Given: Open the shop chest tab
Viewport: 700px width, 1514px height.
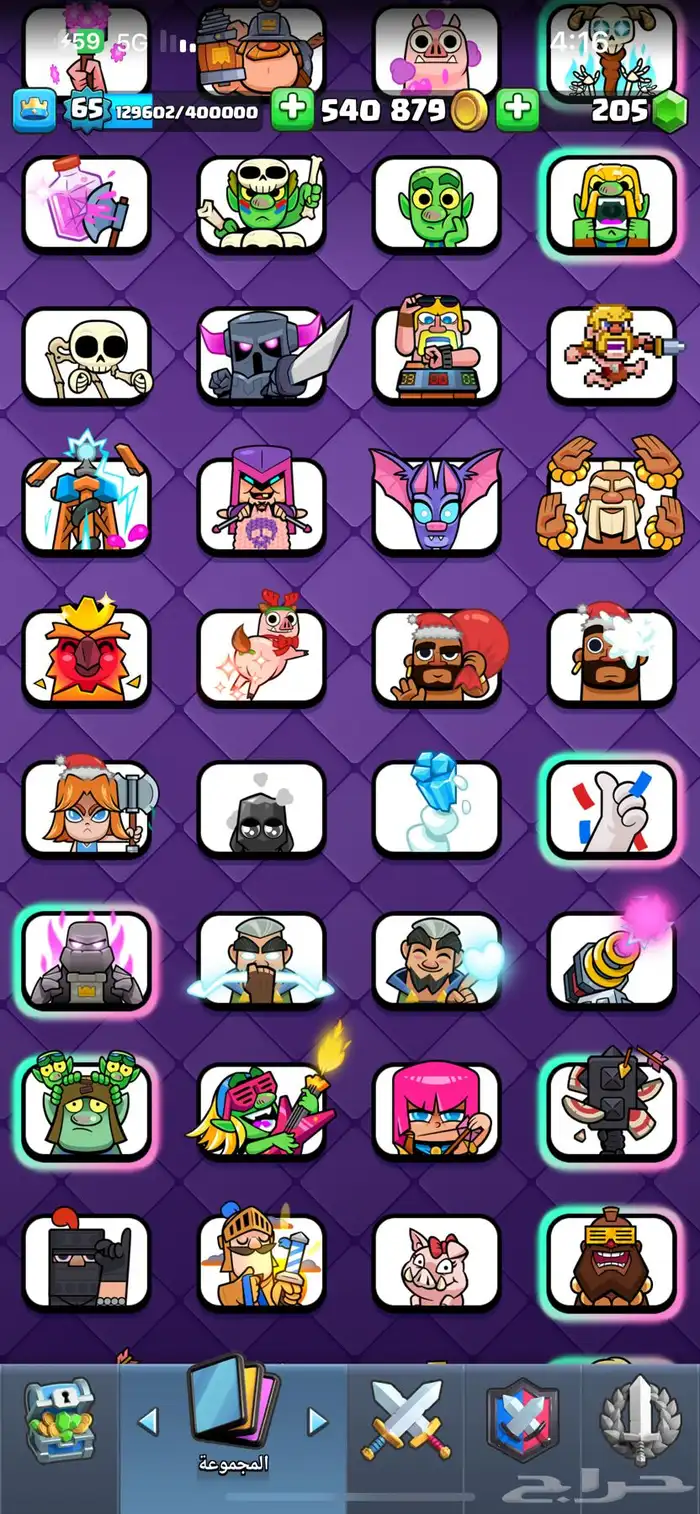Looking at the screenshot, I should point(60,1420).
